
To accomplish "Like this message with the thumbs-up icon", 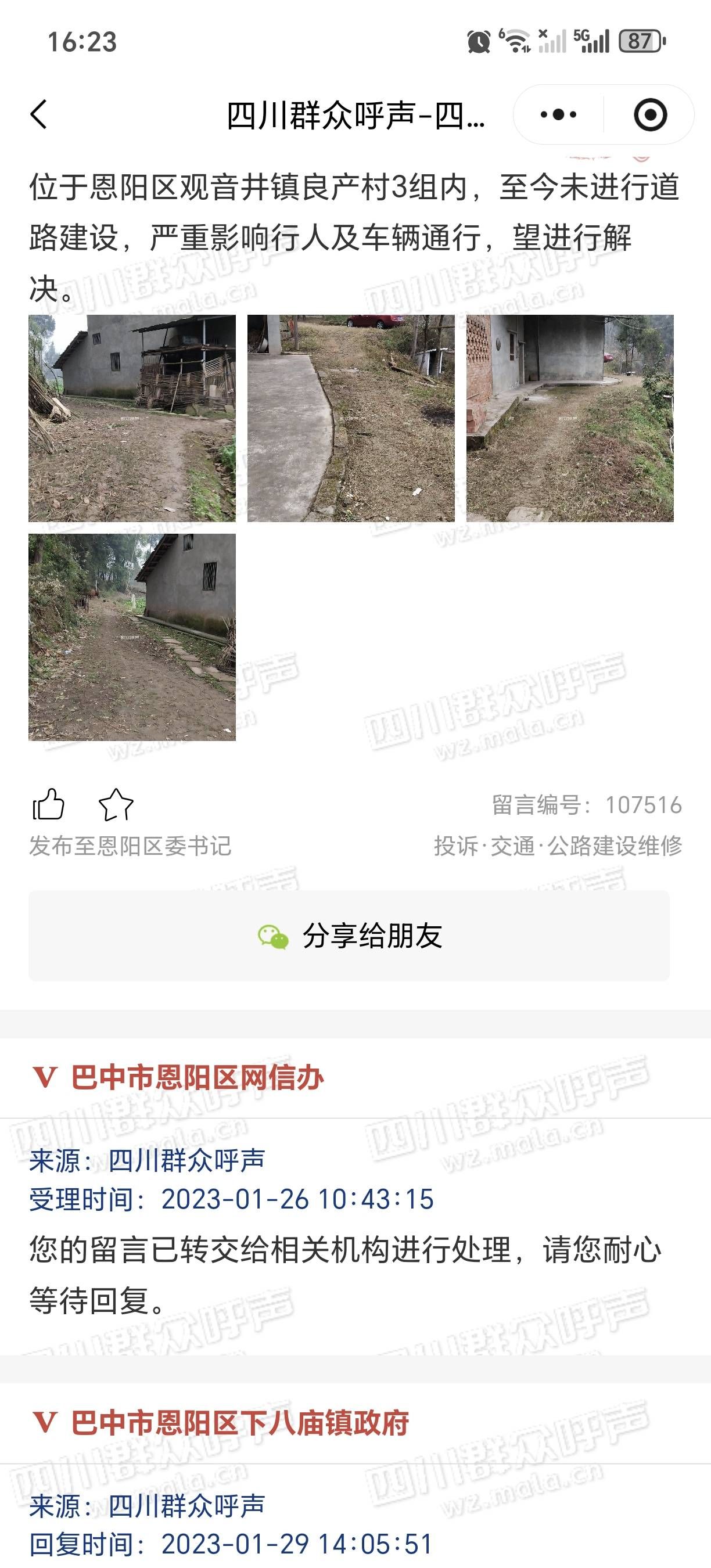I will pos(48,805).
